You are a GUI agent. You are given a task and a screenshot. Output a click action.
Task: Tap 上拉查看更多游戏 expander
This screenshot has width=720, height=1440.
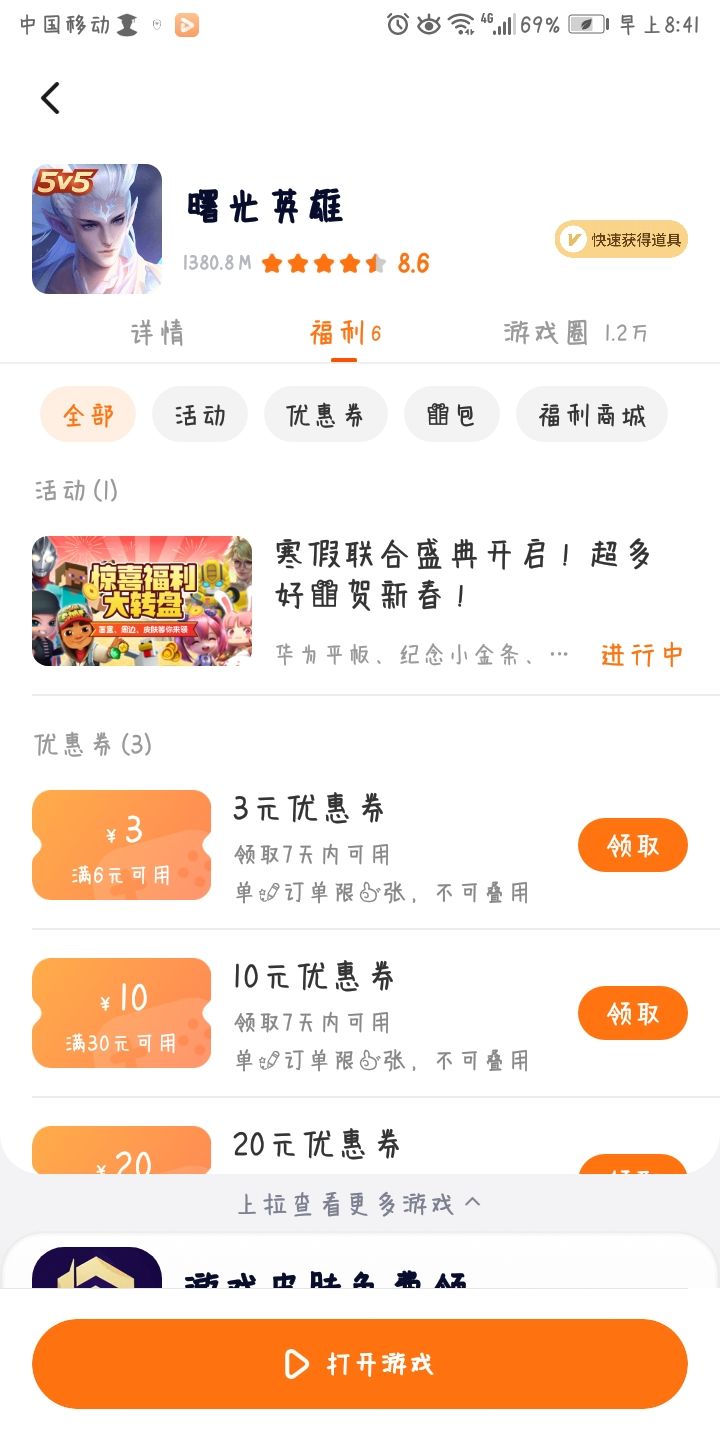coord(360,1203)
